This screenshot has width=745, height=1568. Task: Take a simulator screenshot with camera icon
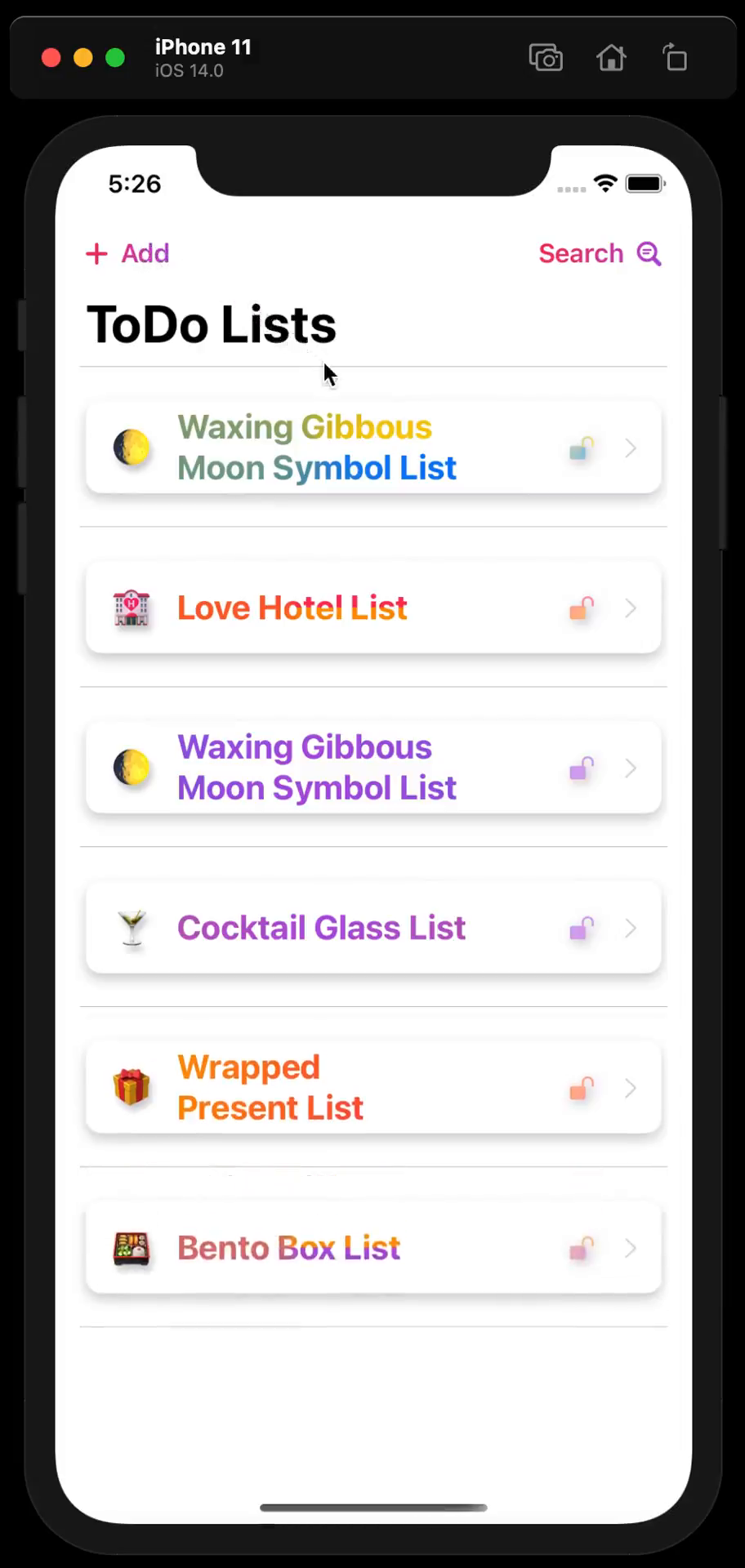(x=546, y=58)
